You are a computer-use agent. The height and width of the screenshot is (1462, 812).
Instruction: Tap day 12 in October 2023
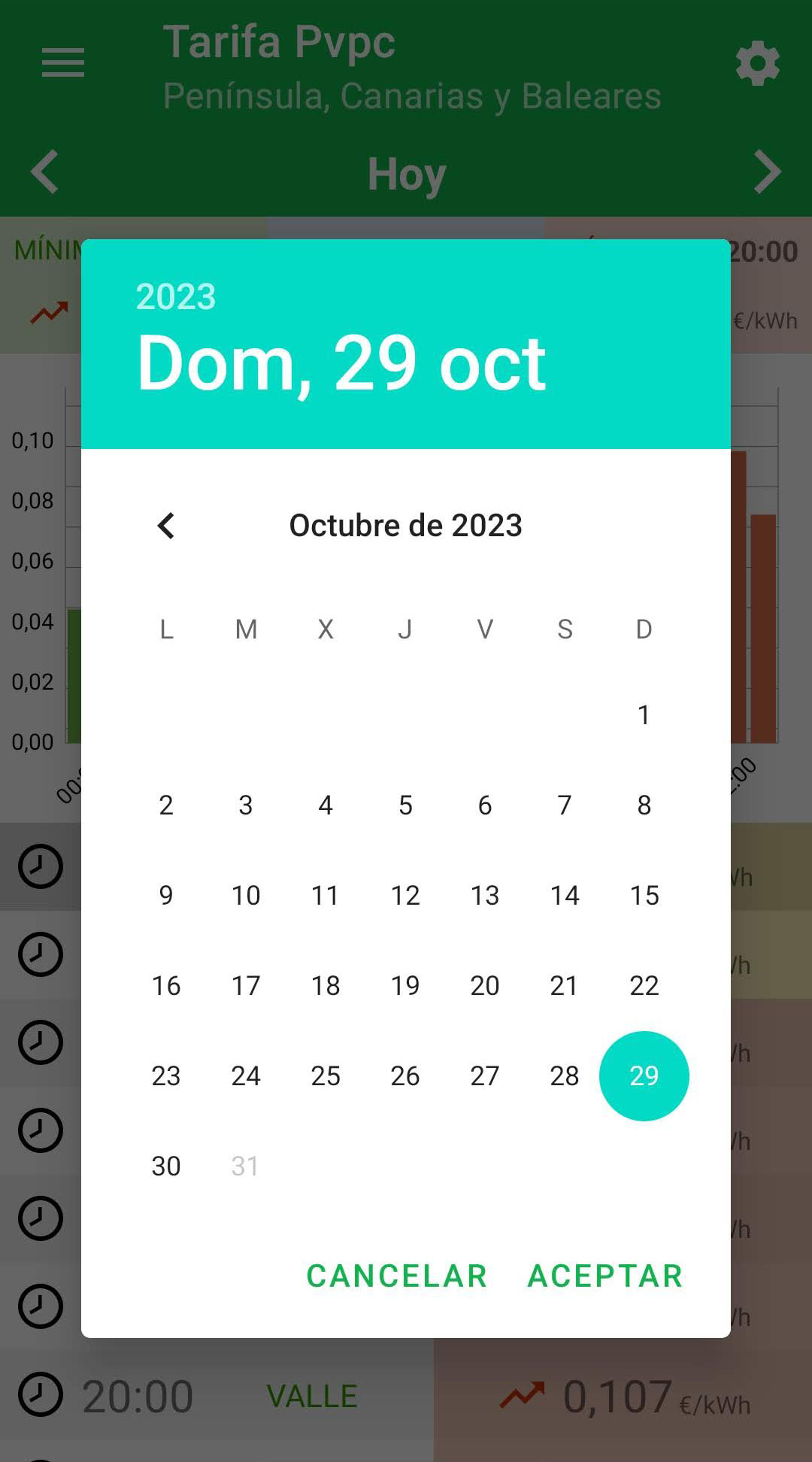[x=405, y=895]
